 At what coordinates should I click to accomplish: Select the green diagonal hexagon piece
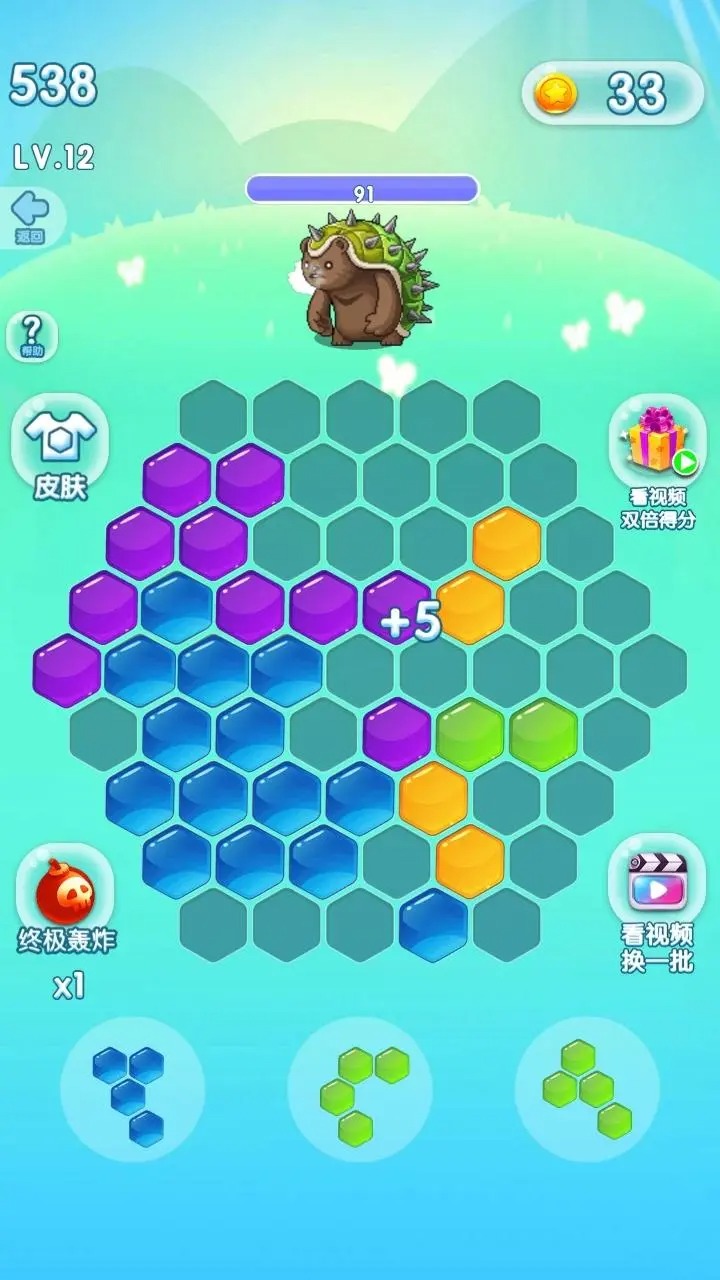tap(587, 1090)
